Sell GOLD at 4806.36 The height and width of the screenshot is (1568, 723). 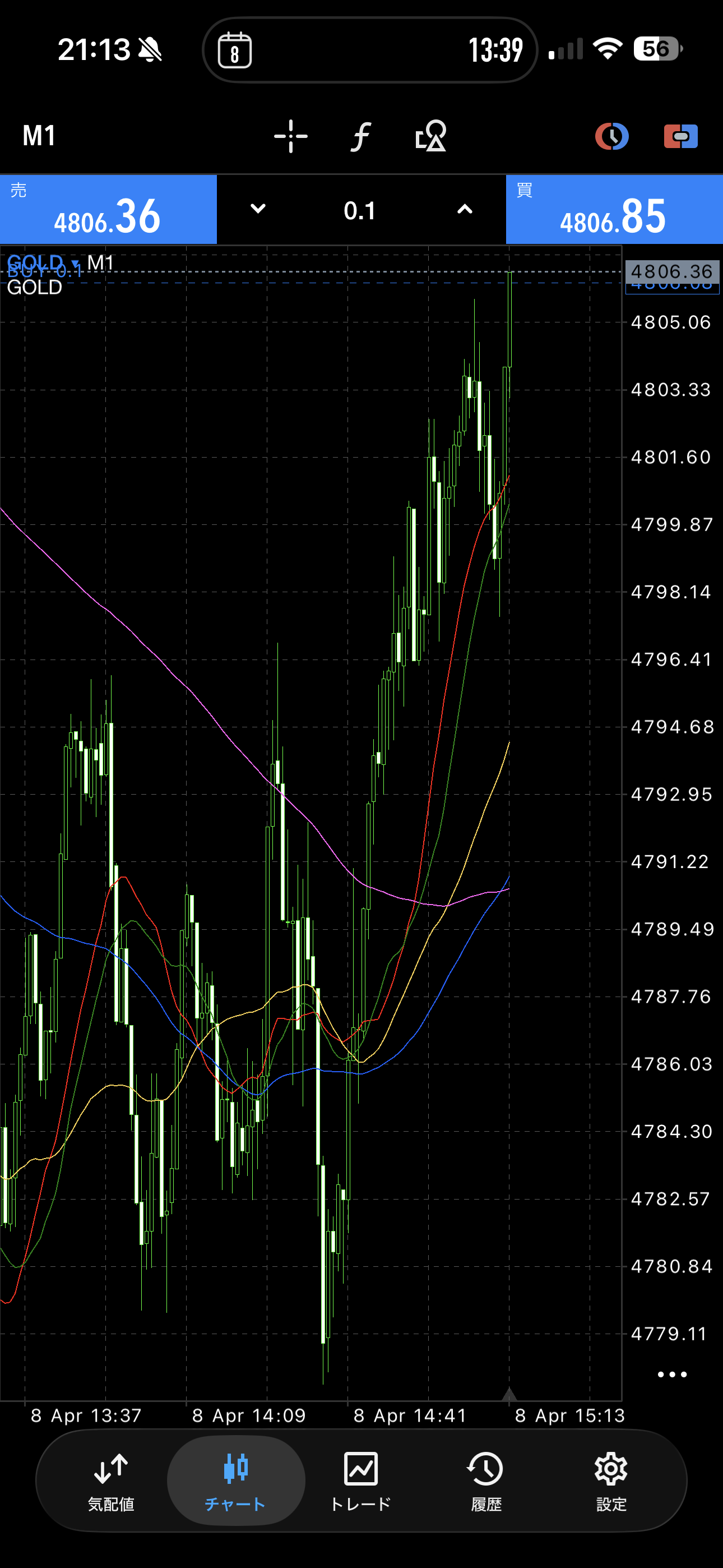pyautogui.click(x=108, y=210)
